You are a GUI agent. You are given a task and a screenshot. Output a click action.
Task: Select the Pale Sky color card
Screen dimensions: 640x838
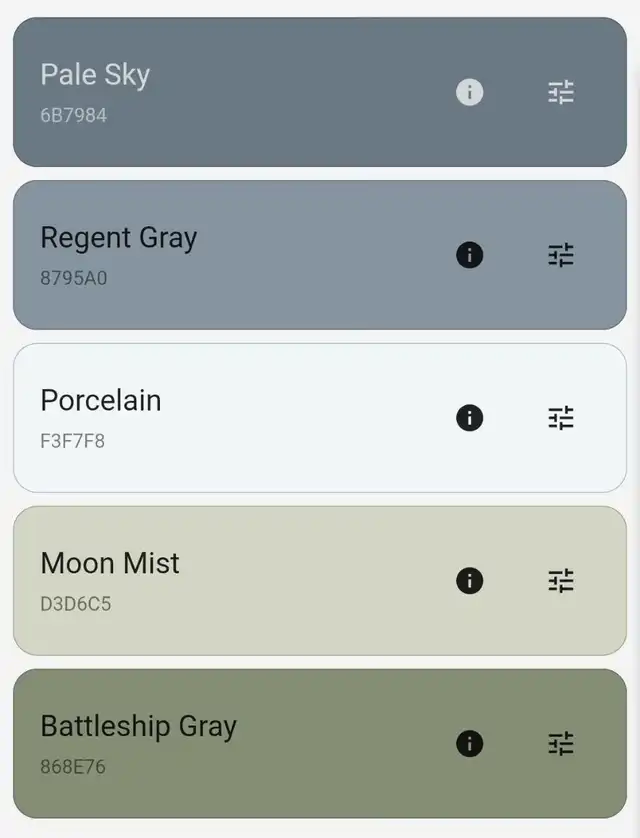[x=320, y=92]
